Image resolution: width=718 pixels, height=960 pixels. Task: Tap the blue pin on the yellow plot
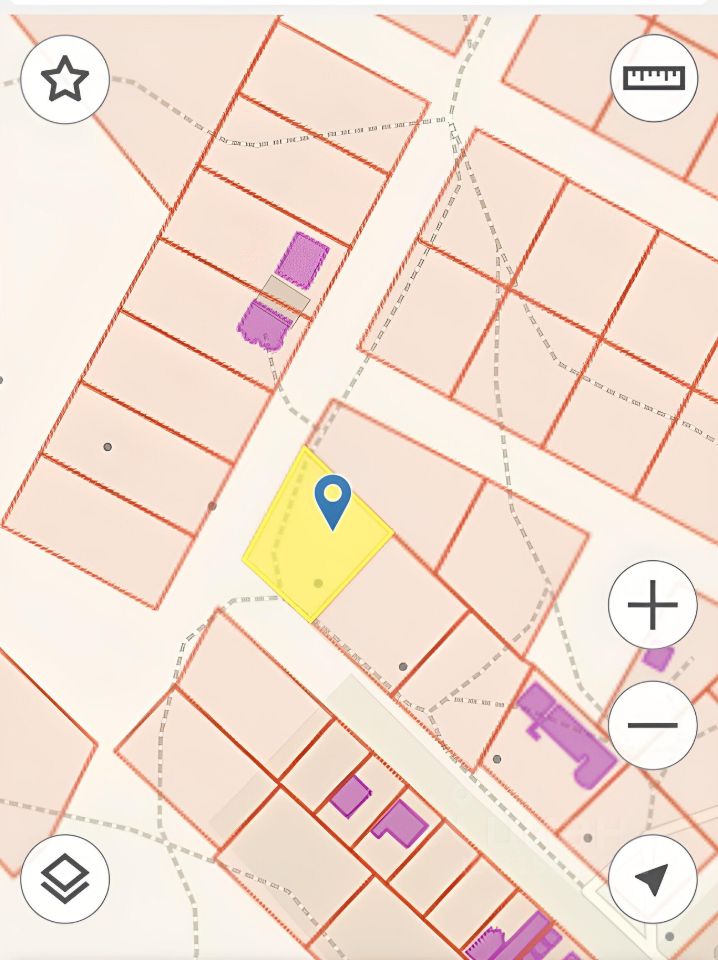point(332,499)
